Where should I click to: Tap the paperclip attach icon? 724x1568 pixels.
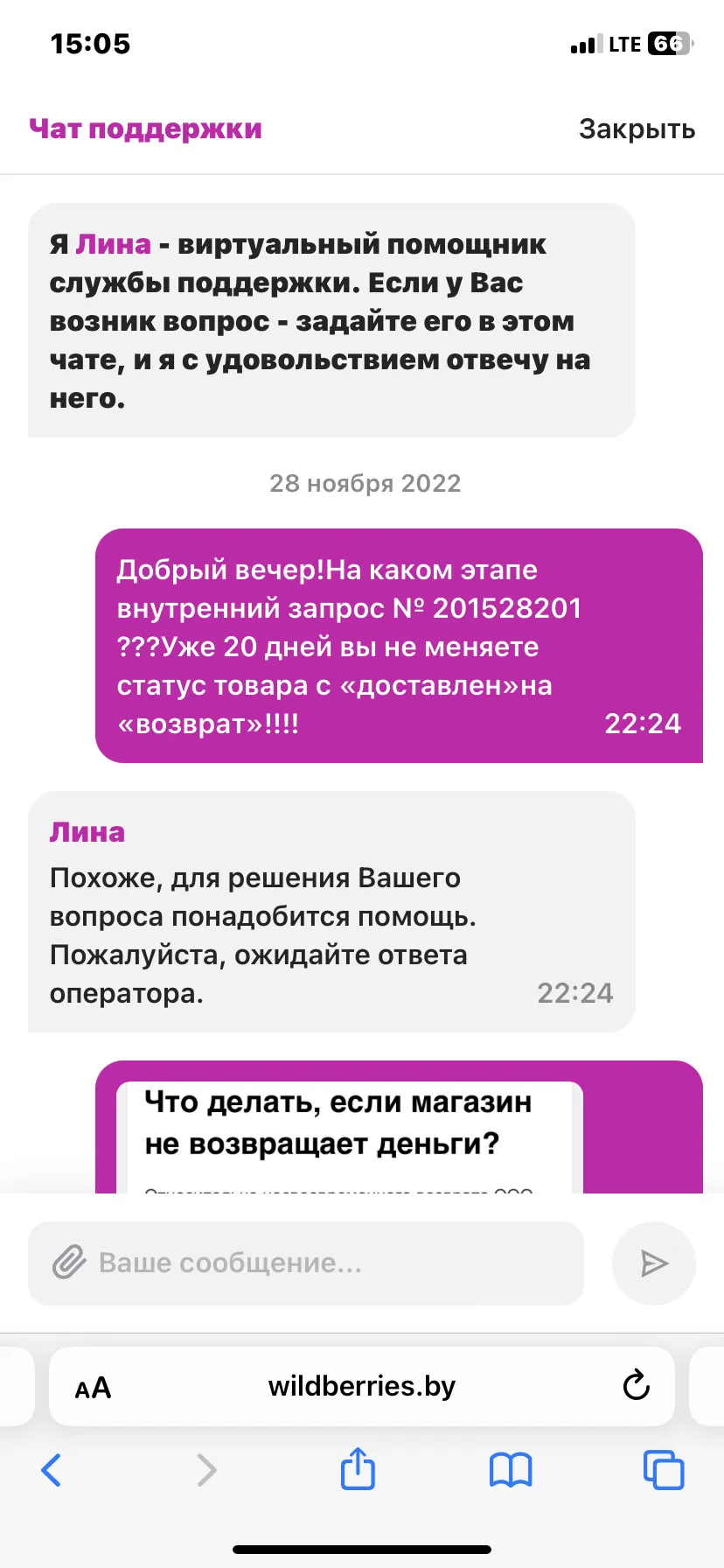[69, 1263]
